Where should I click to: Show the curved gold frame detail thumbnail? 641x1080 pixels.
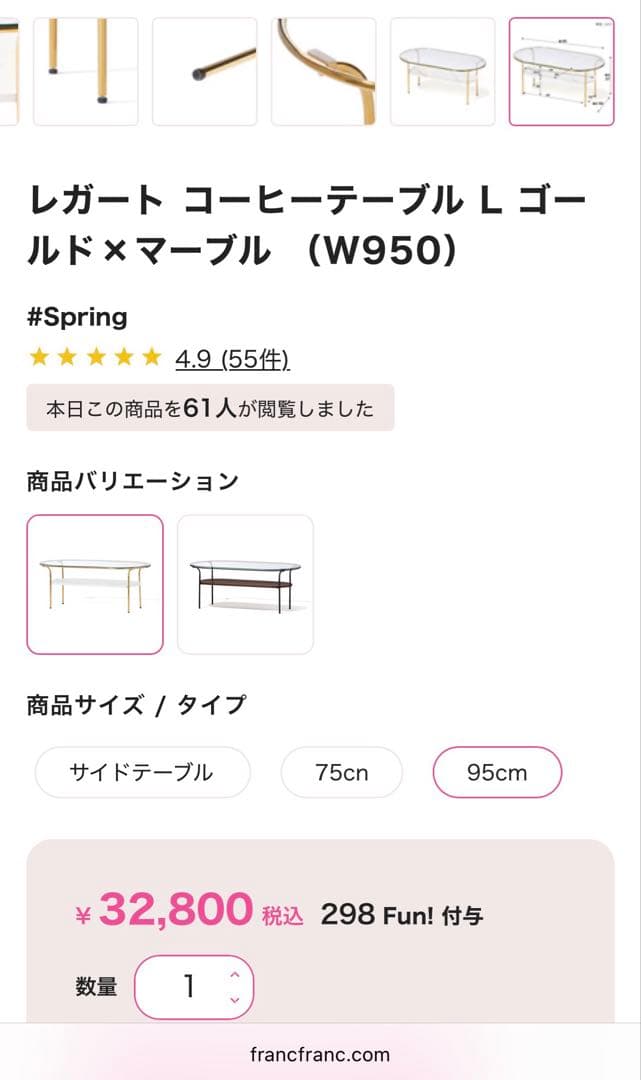[323, 71]
